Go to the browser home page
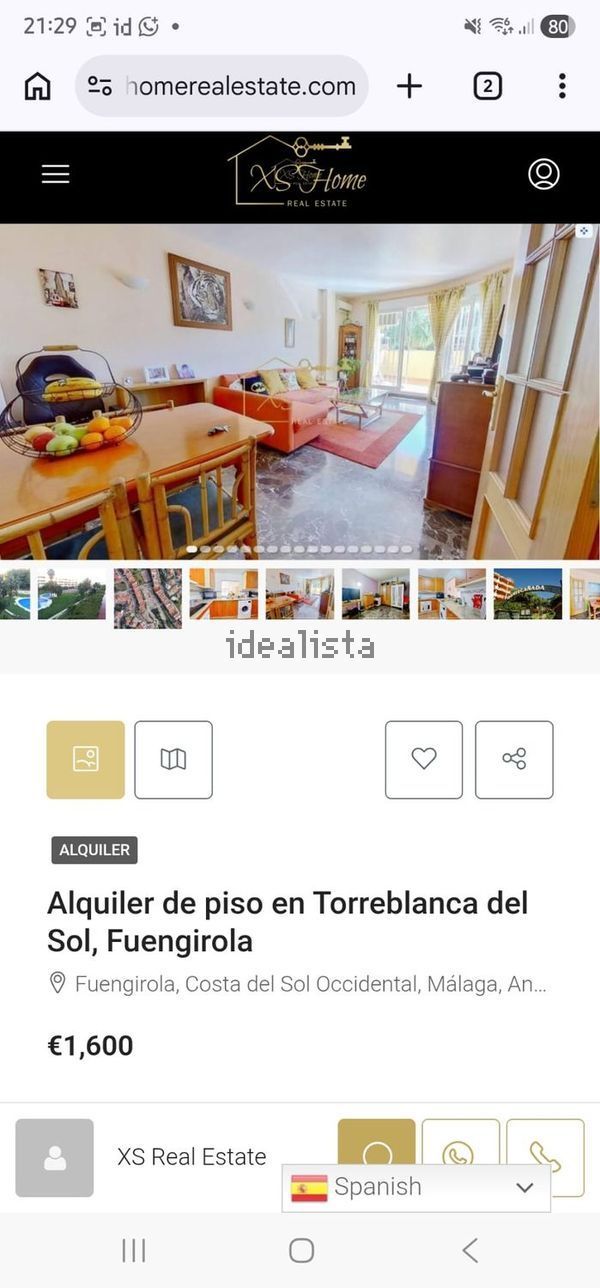This screenshot has height=1288, width=600. pos(37,86)
